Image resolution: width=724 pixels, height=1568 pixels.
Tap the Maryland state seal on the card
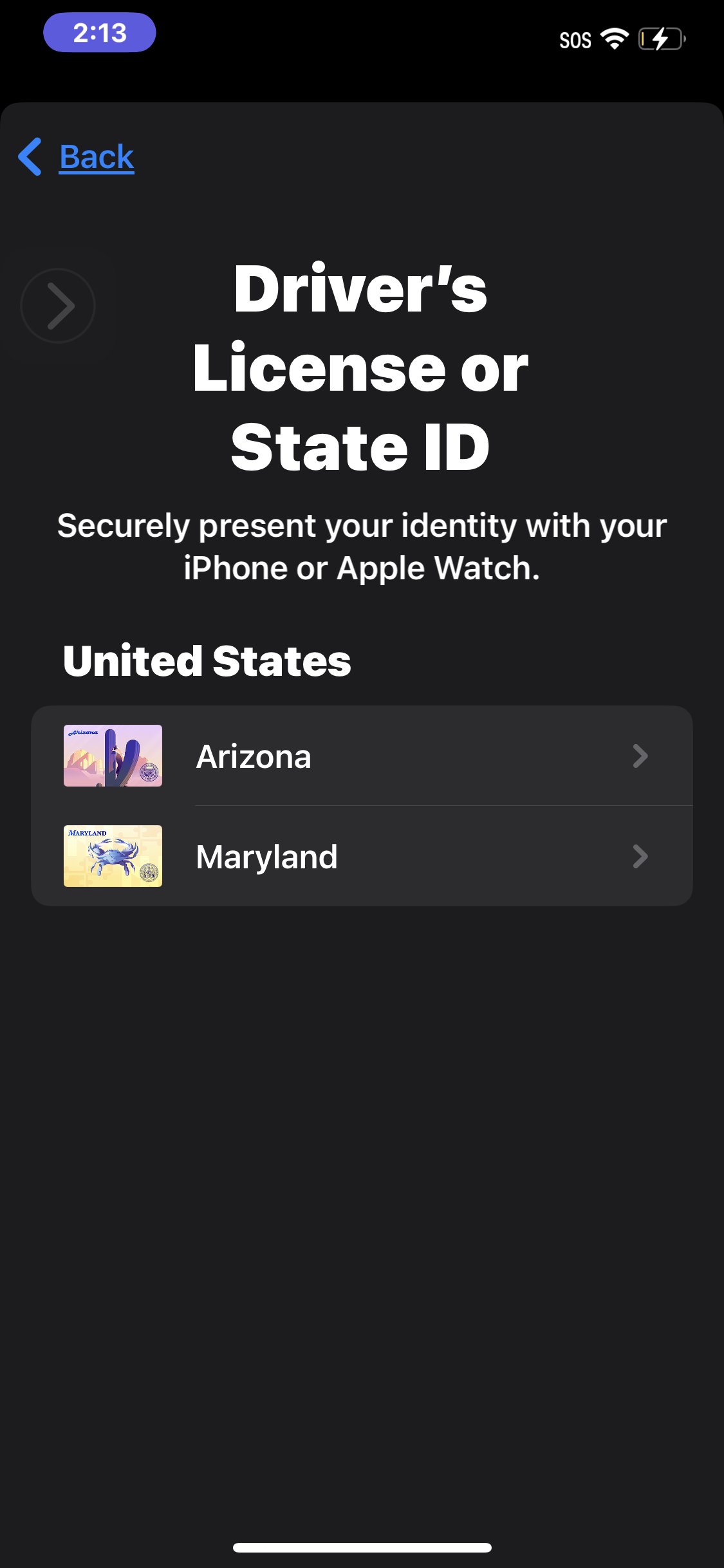click(x=149, y=872)
